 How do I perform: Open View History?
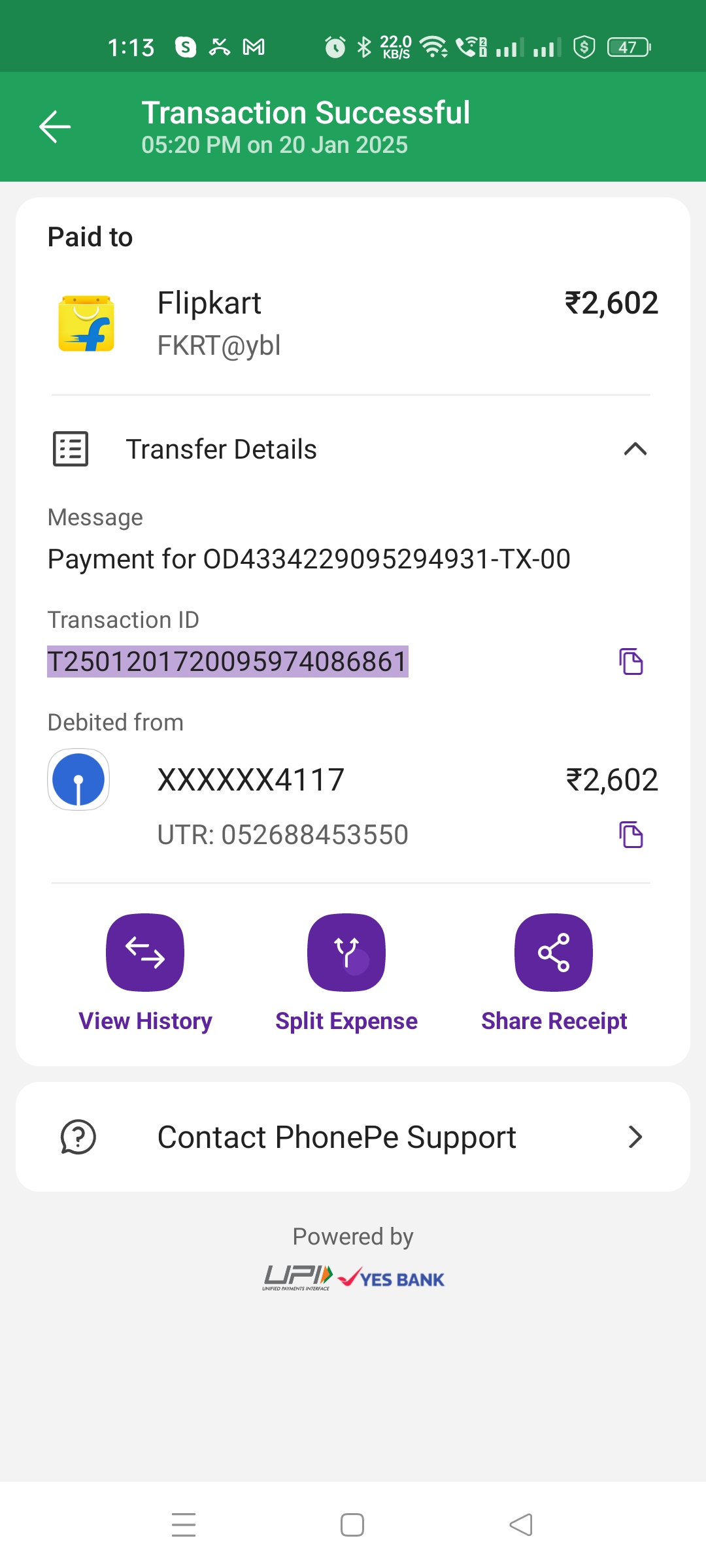[x=145, y=973]
